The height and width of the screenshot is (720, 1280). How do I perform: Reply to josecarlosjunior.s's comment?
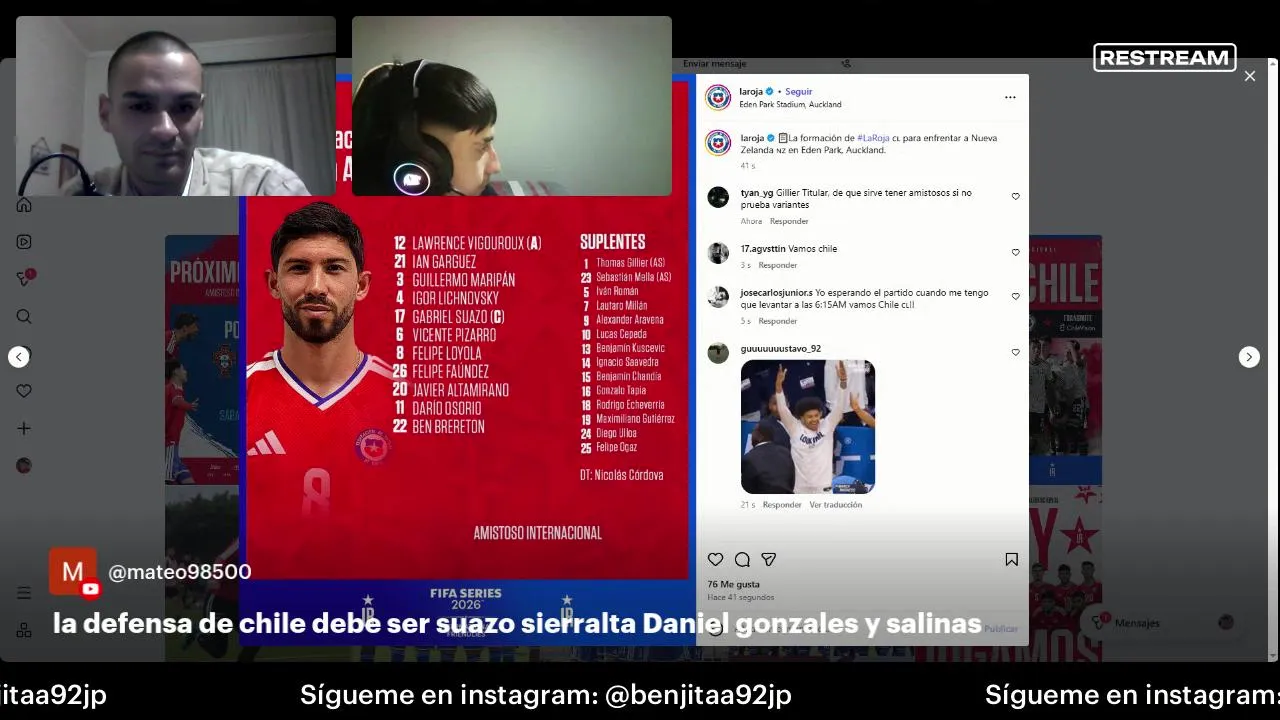pos(777,321)
